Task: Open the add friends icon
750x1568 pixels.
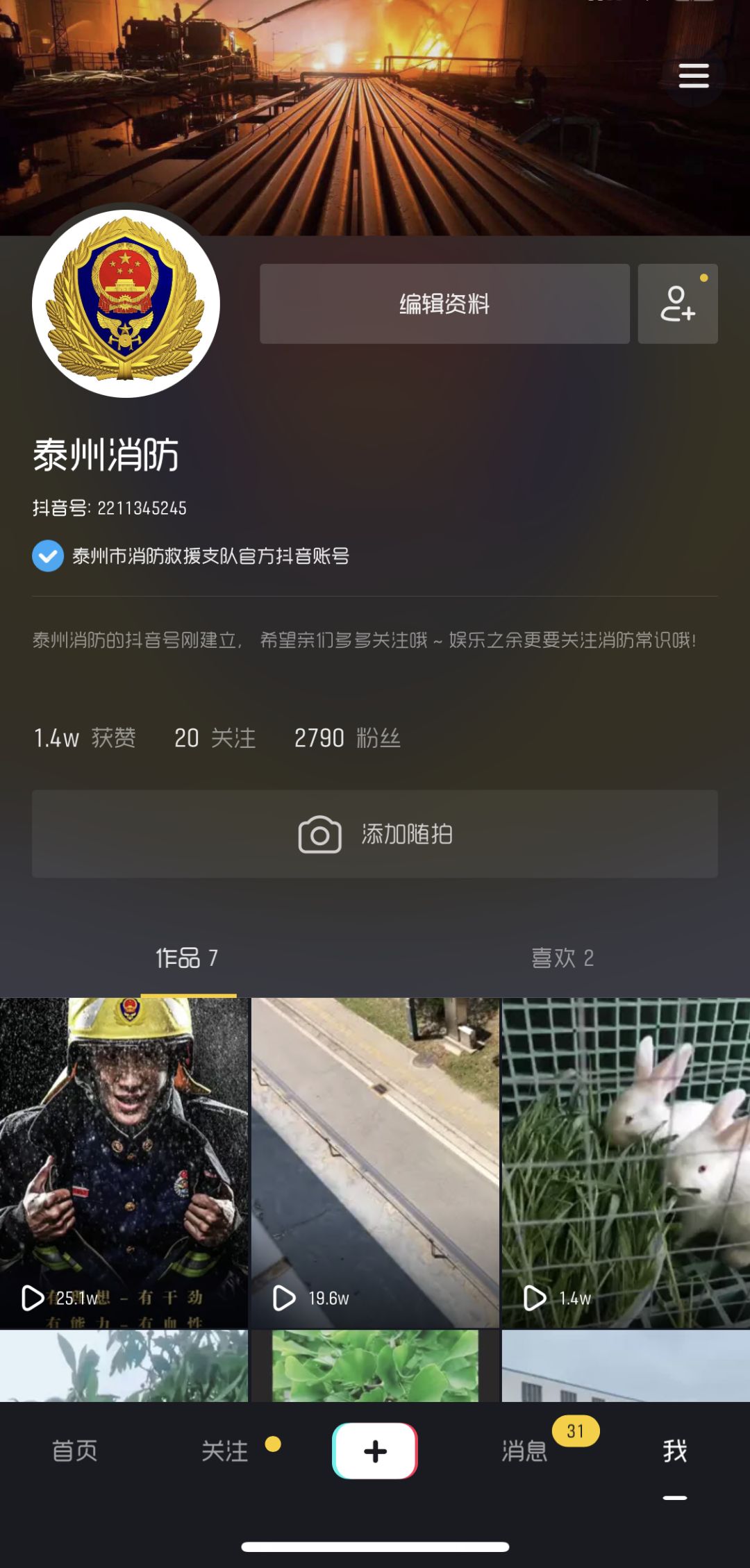Action: click(x=678, y=303)
